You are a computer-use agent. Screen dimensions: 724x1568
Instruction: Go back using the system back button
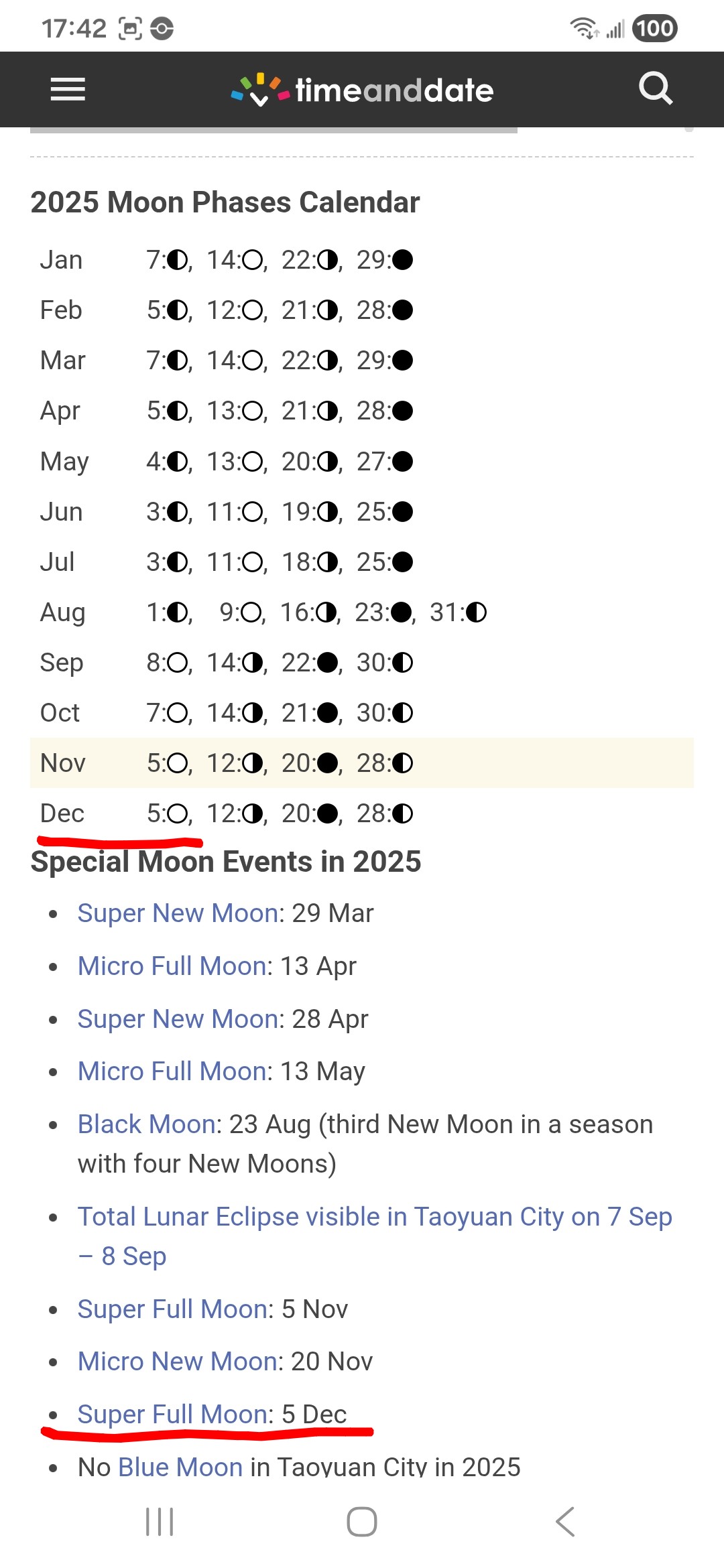565,1522
